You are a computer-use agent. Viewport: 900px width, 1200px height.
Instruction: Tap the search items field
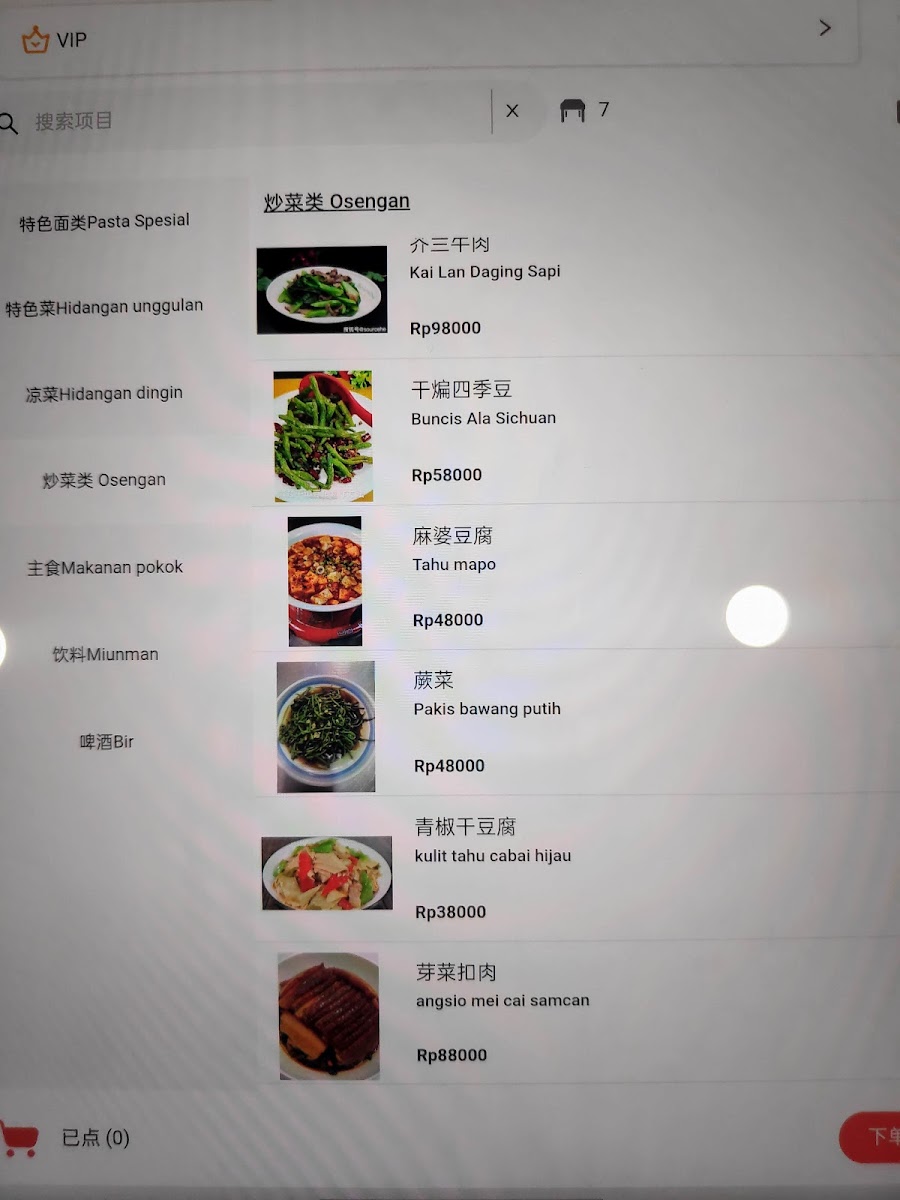250,121
